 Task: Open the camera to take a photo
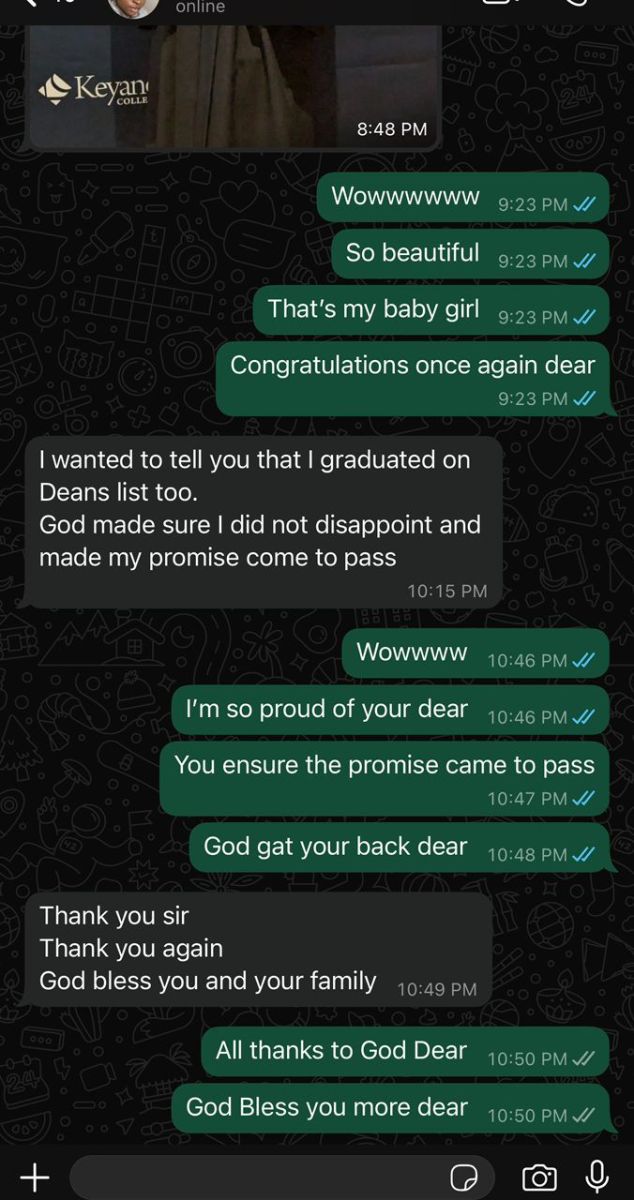click(539, 1177)
